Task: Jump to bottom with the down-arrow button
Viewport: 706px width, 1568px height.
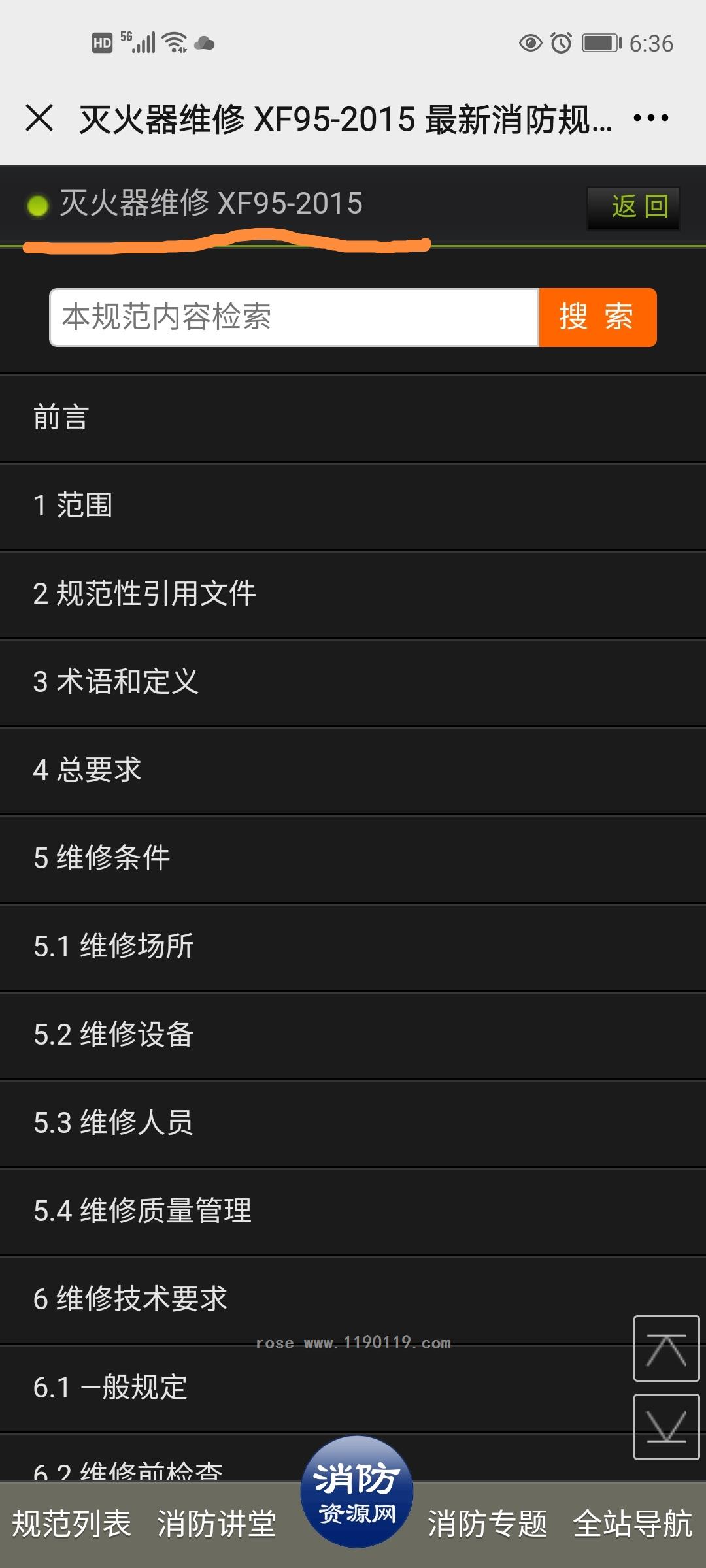Action: (x=666, y=1427)
